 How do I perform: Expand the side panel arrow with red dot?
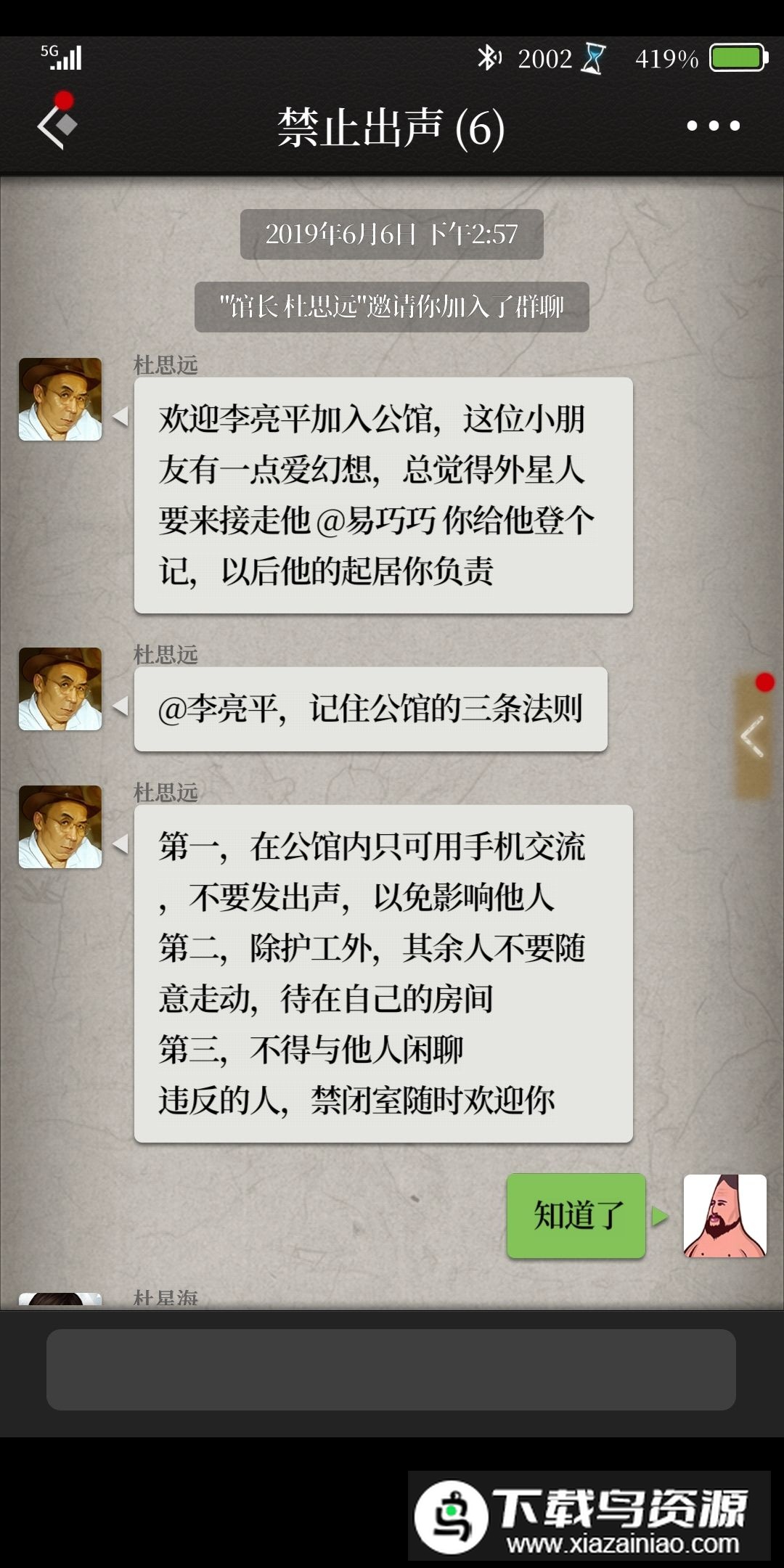(754, 735)
